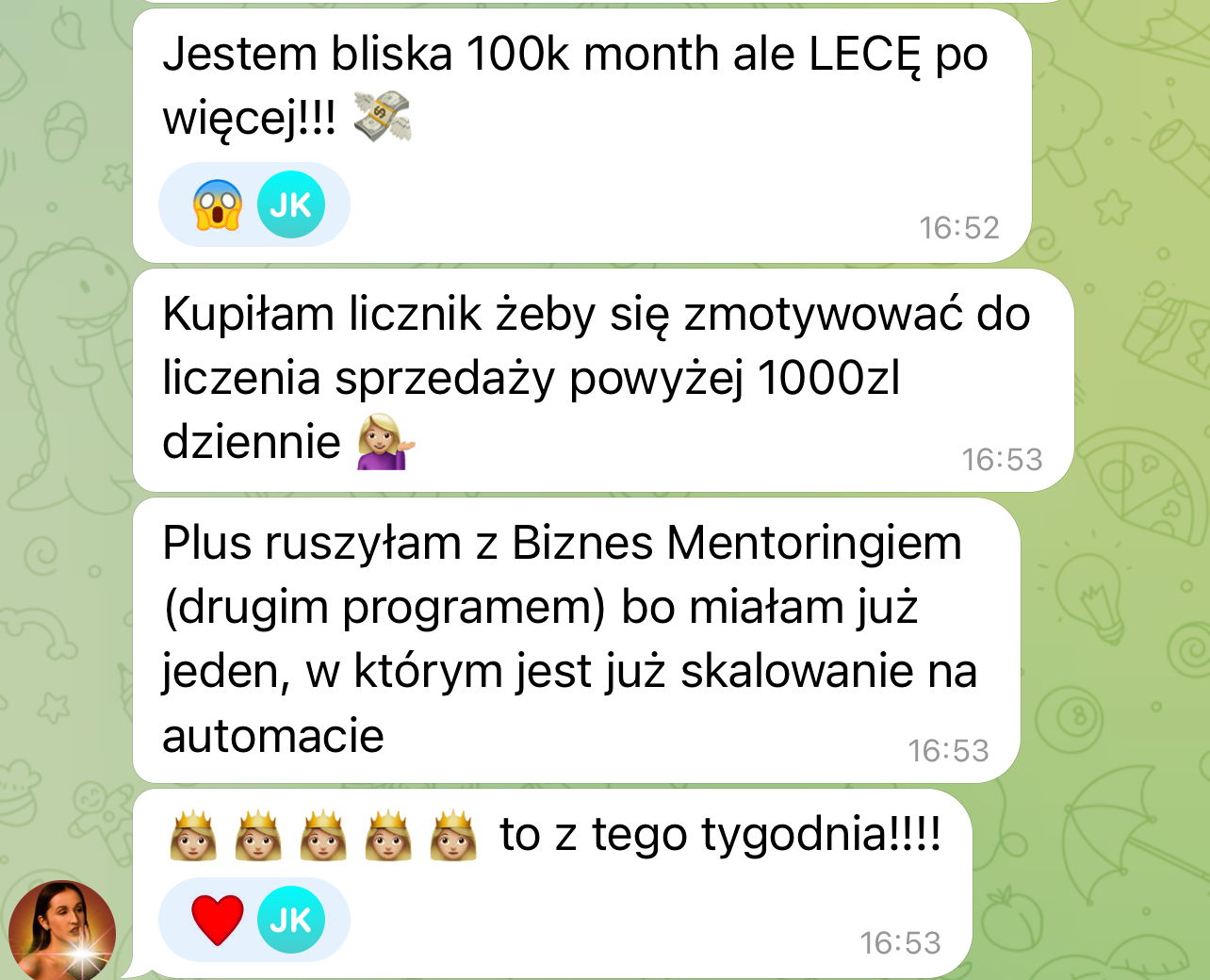This screenshot has width=1210, height=980.
Task: Tap the heart reaction under the crowns message
Action: coord(218,920)
